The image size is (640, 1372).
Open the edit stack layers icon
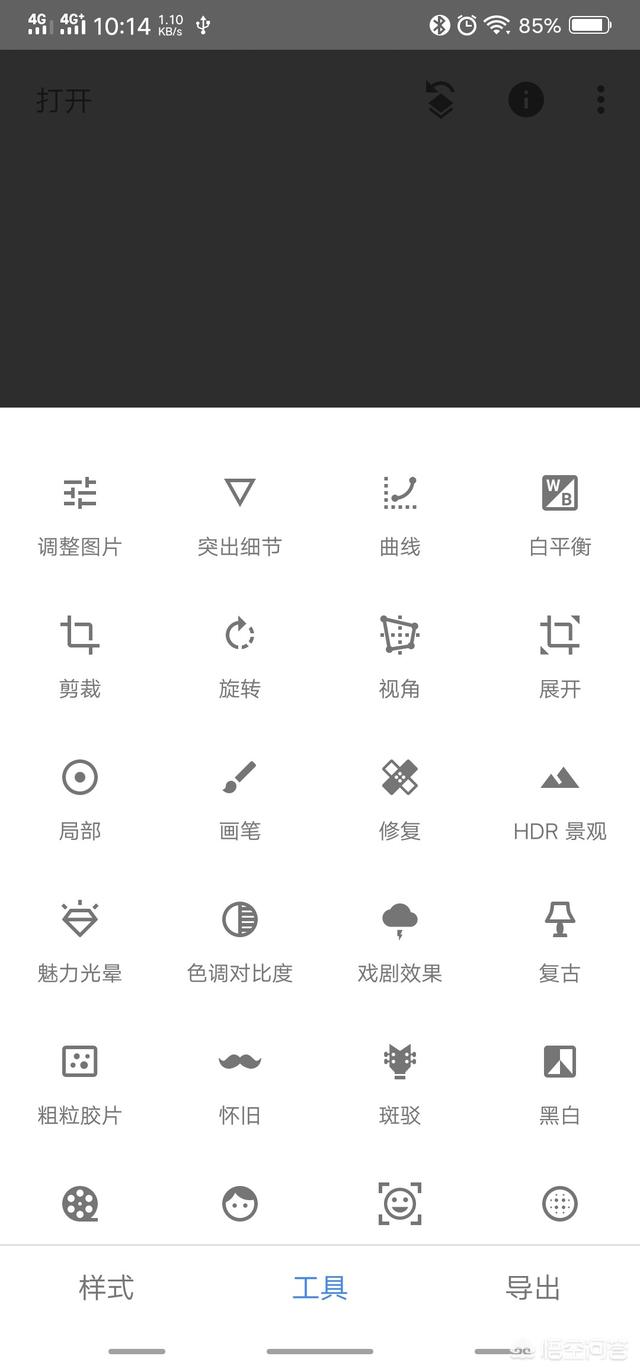(x=441, y=99)
